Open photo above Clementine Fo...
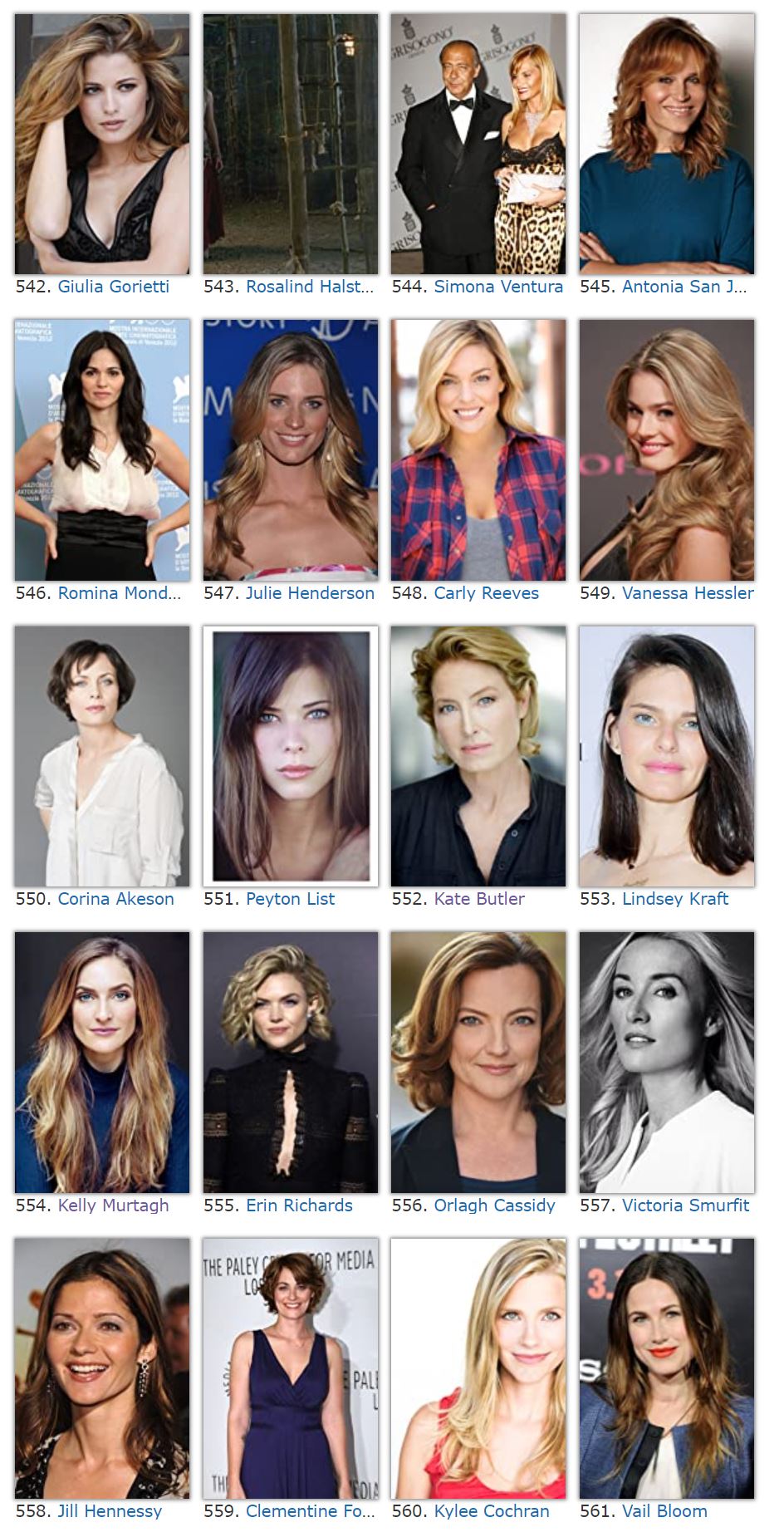Viewport: 784px width, 1532px height. tap(291, 1368)
